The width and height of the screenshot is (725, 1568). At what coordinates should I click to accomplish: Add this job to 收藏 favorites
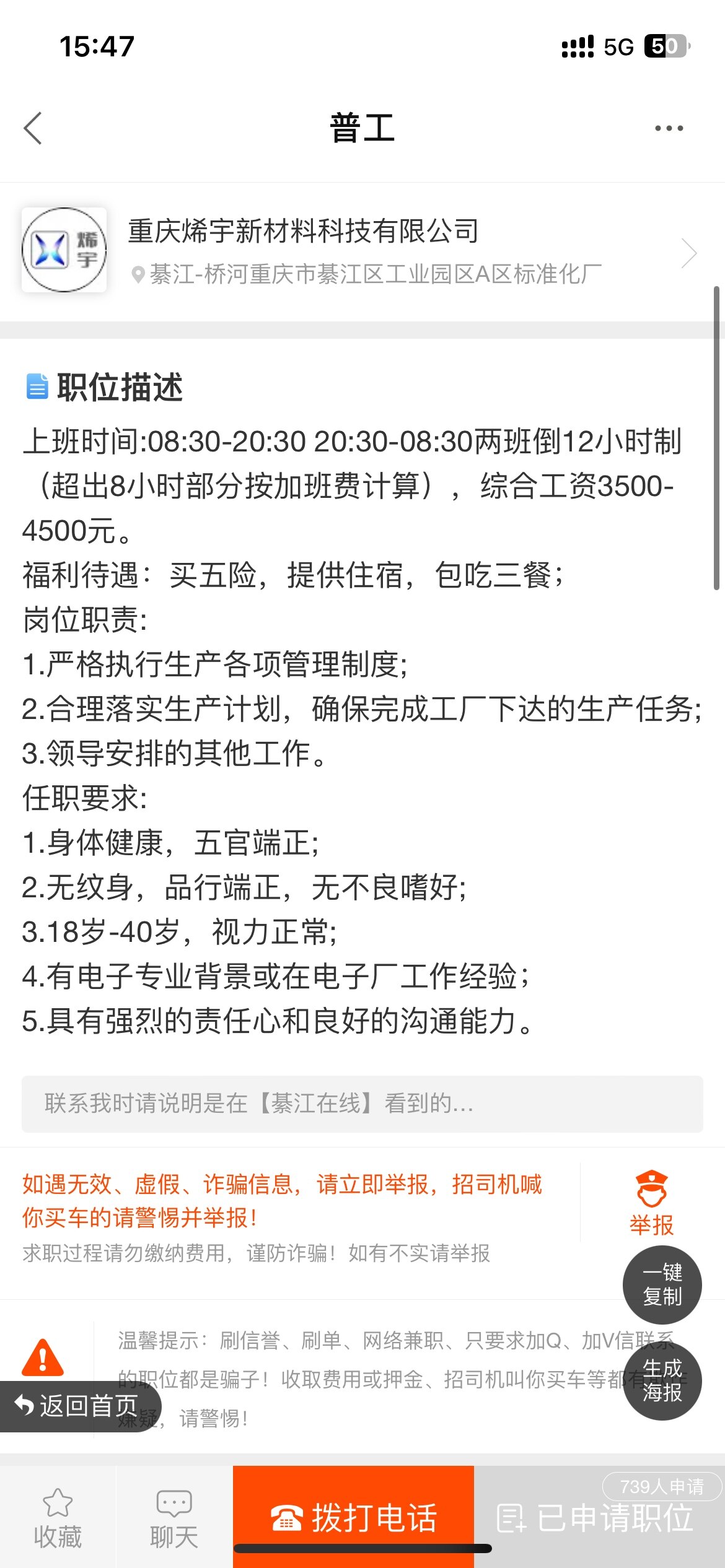(58, 1518)
